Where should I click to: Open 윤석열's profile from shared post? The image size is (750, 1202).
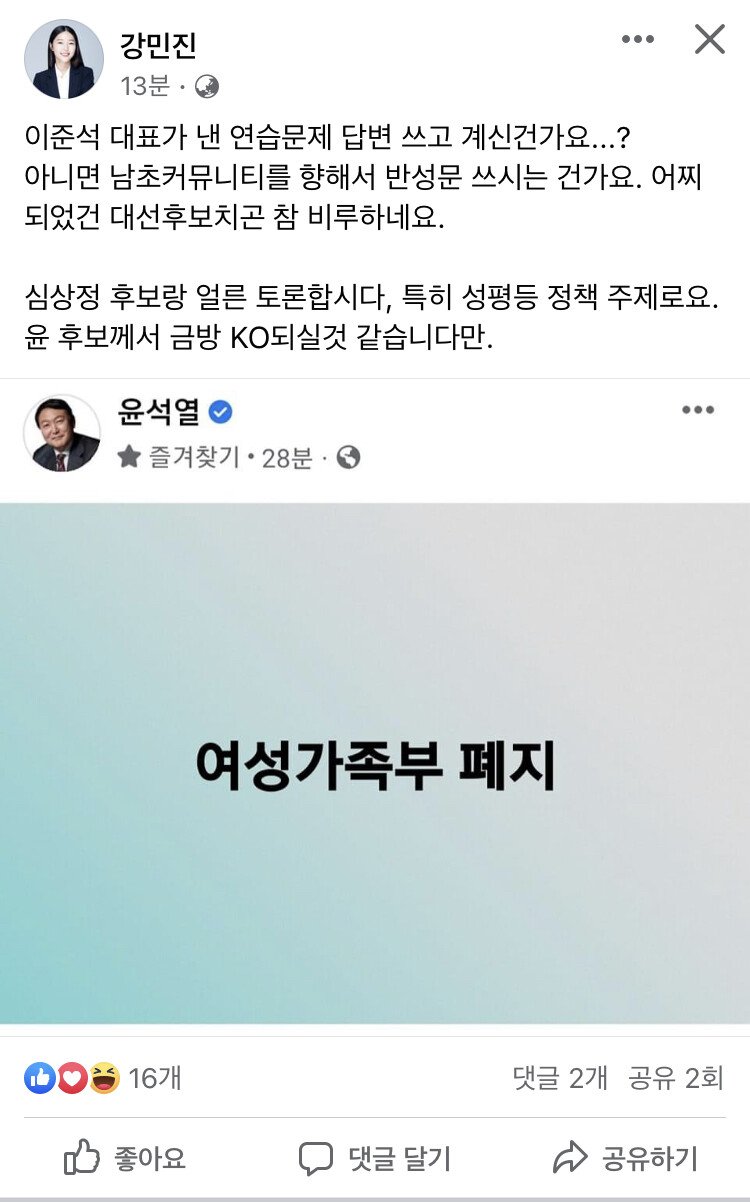[x=159, y=411]
